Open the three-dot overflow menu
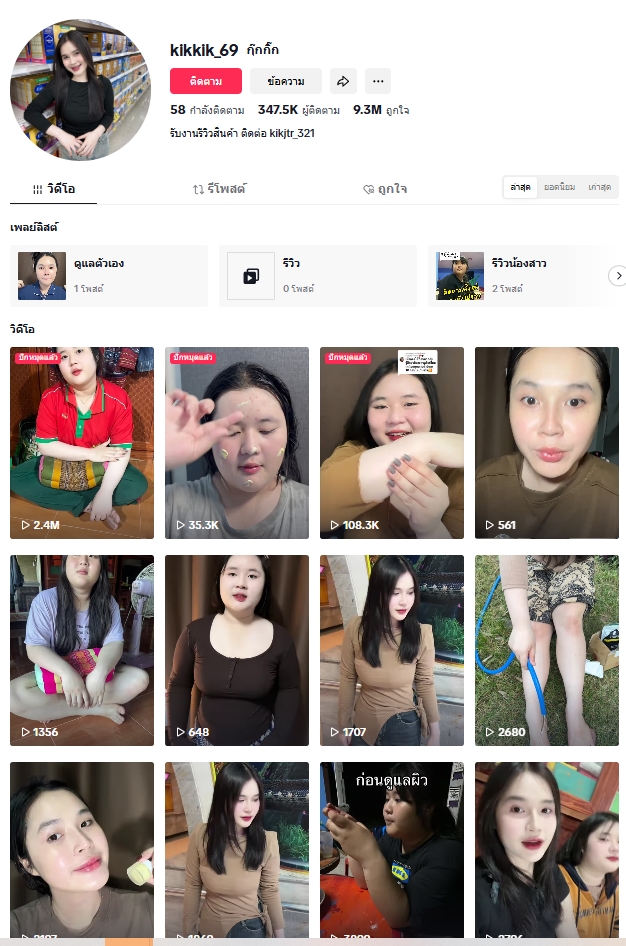The width and height of the screenshot is (626, 946). pyautogui.click(x=377, y=81)
